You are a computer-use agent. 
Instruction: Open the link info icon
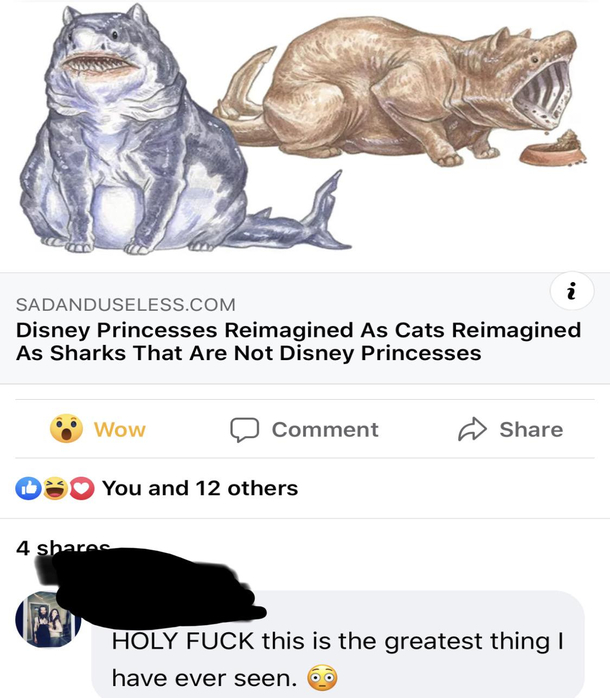point(571,291)
